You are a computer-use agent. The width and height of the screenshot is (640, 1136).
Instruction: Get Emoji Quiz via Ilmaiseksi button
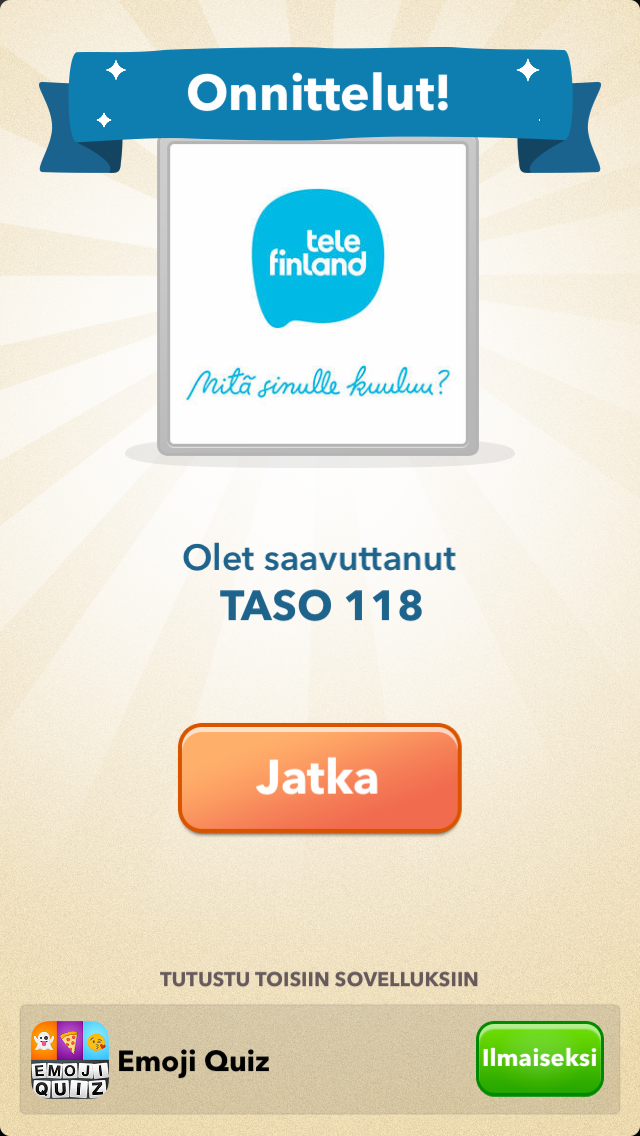[539, 1058]
